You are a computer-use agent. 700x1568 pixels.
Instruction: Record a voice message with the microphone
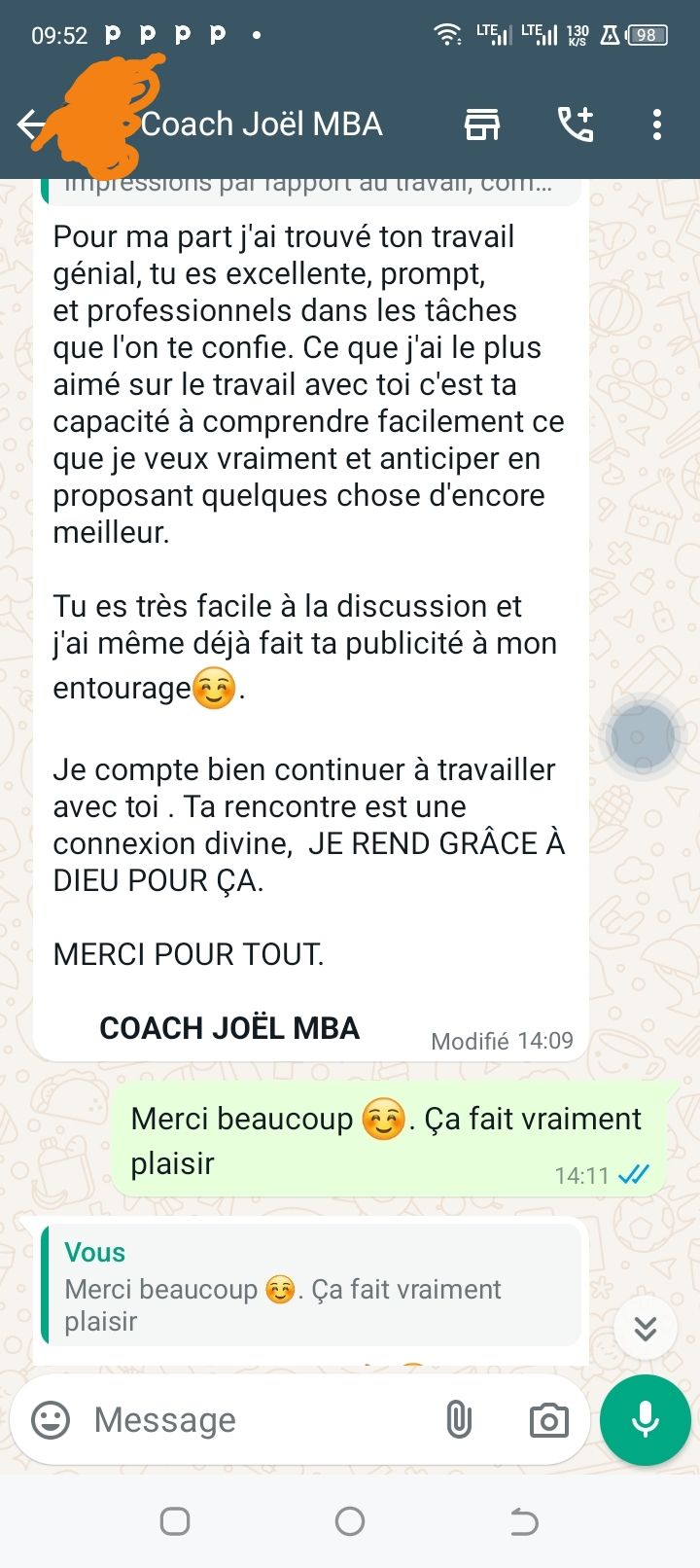(x=646, y=1420)
